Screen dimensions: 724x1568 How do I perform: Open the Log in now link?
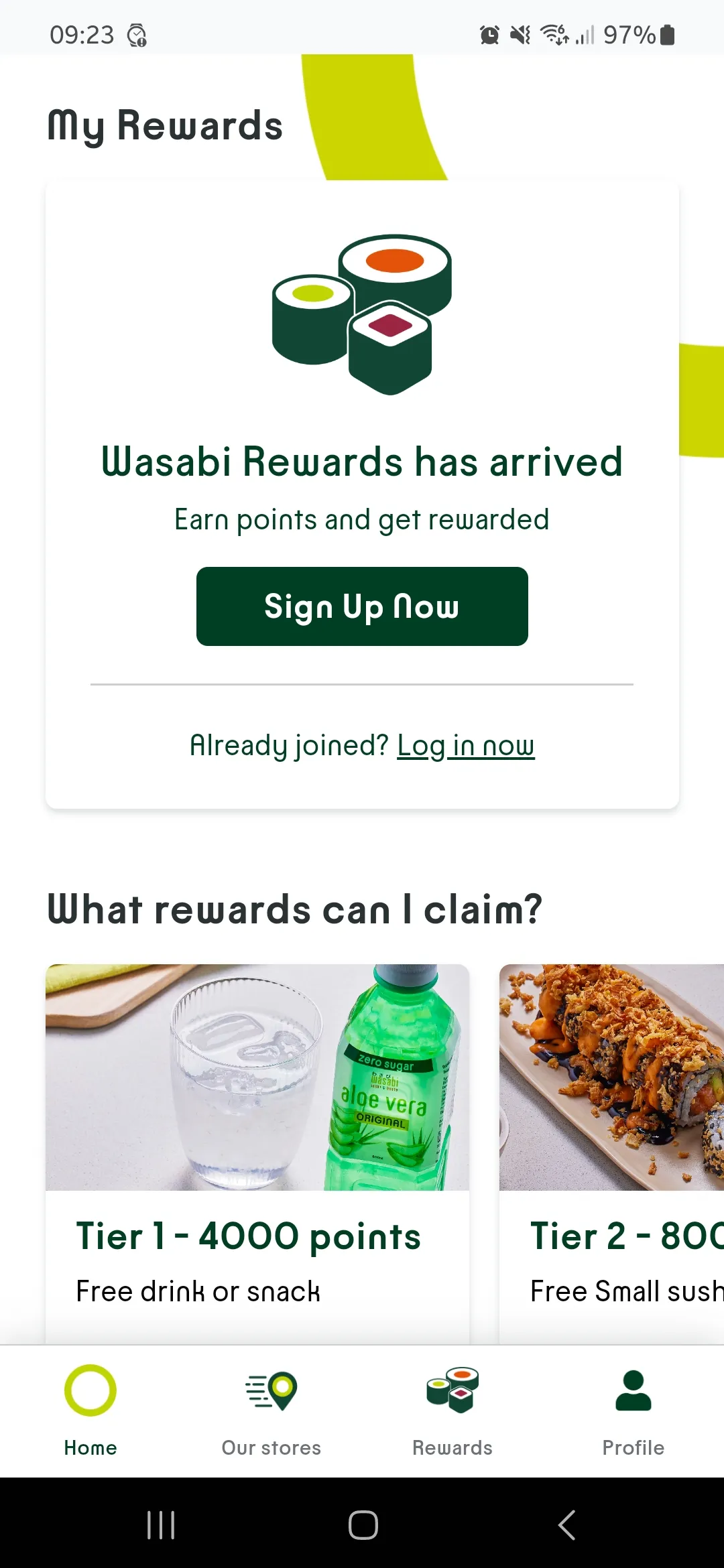tap(466, 745)
